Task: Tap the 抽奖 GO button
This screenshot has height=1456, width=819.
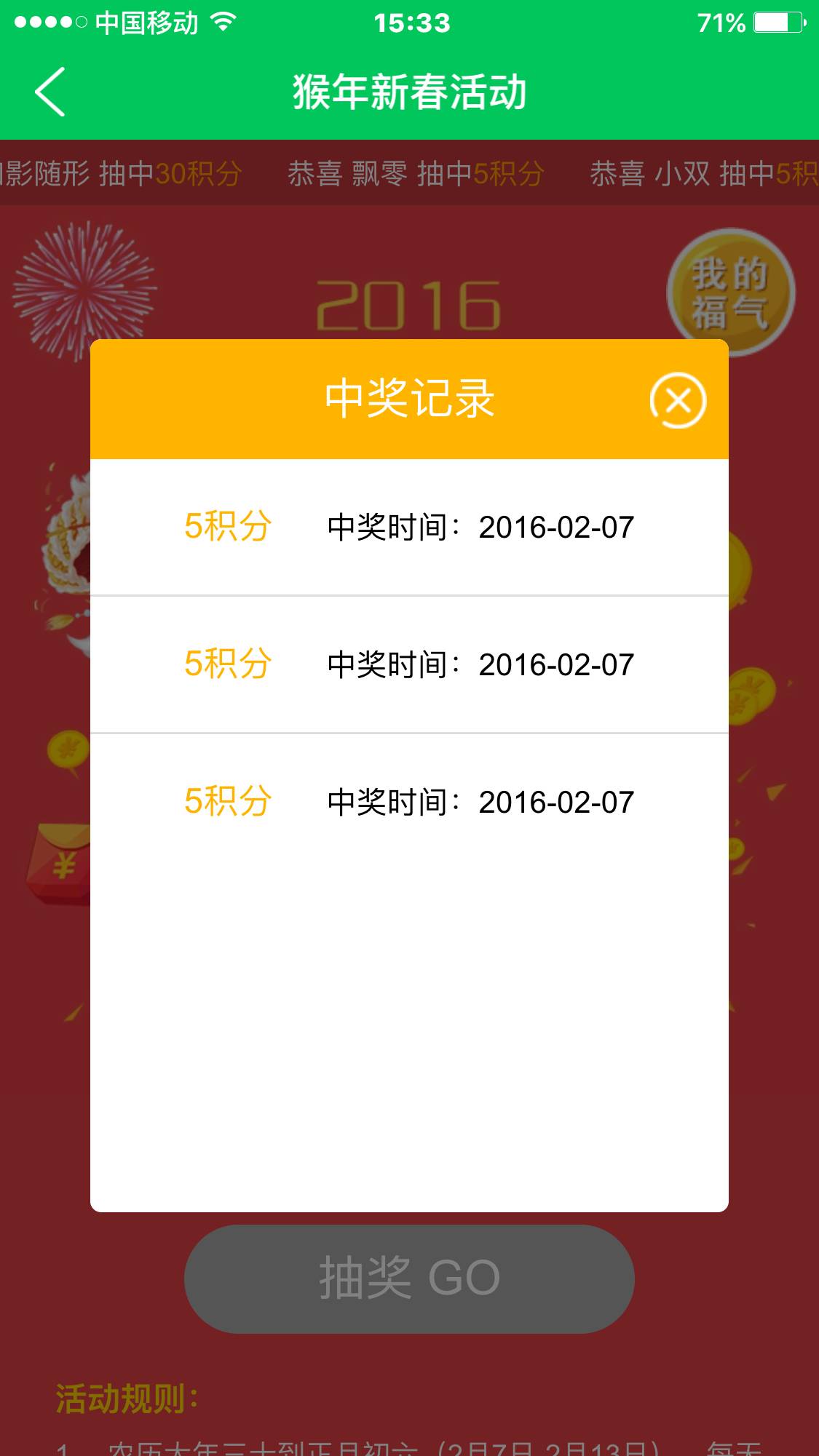Action: point(409,1278)
